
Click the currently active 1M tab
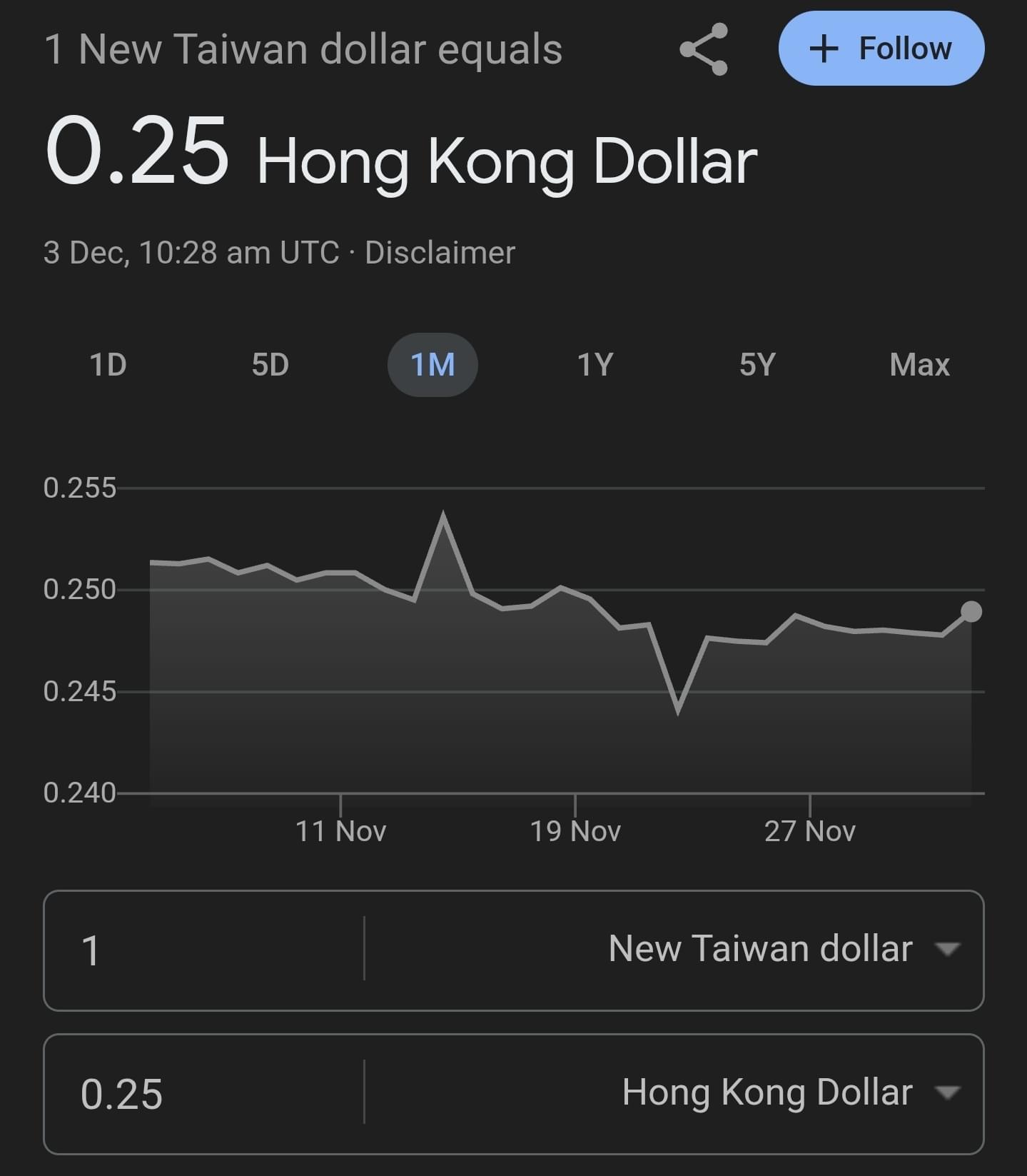[x=432, y=365]
